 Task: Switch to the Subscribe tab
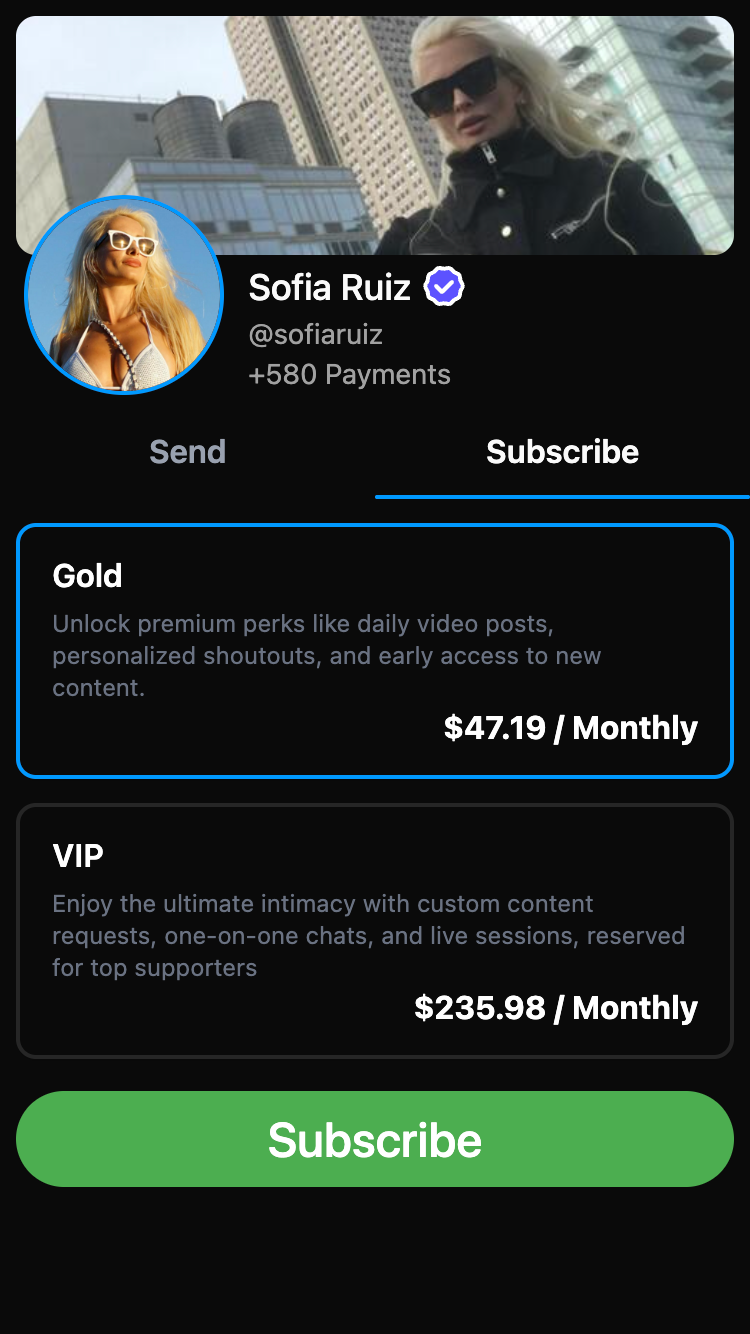[562, 452]
